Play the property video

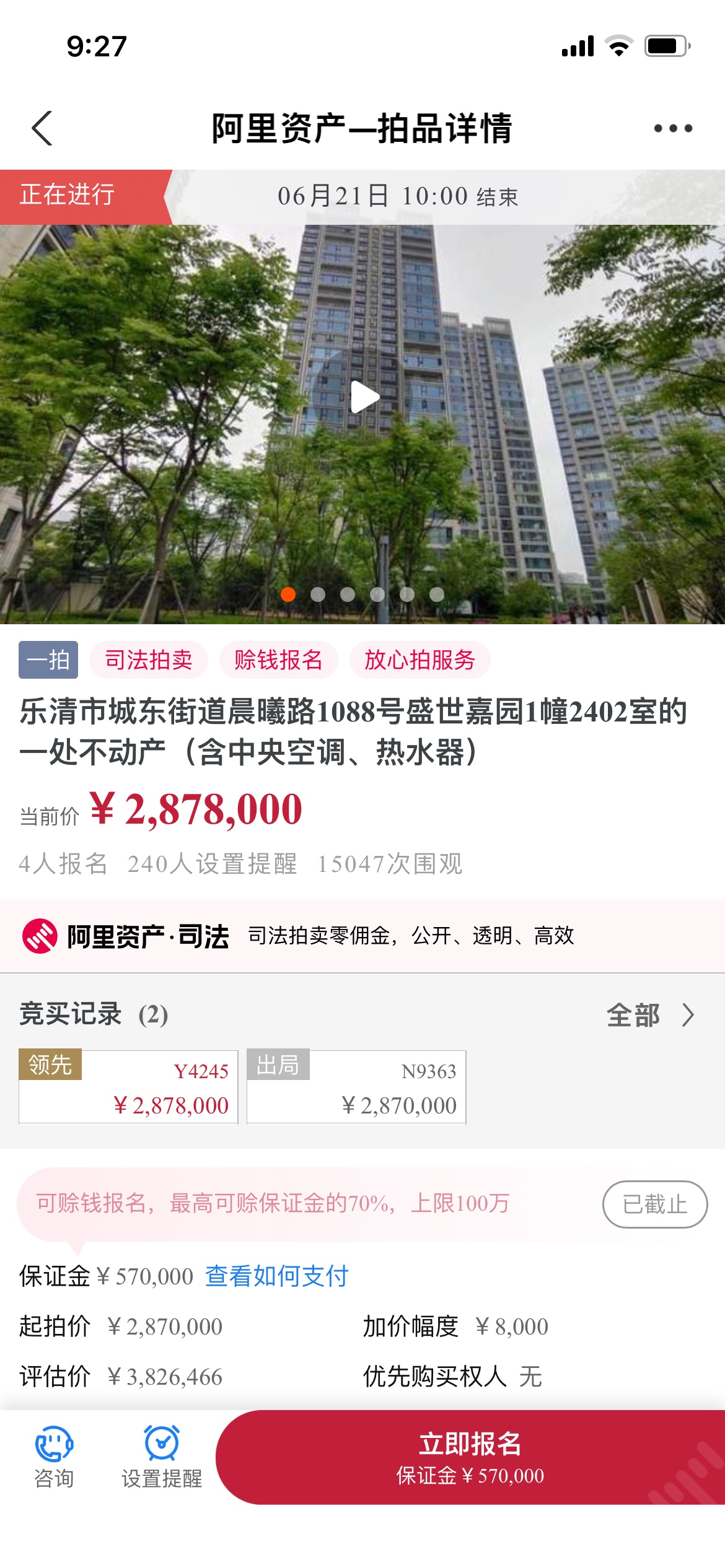(364, 397)
